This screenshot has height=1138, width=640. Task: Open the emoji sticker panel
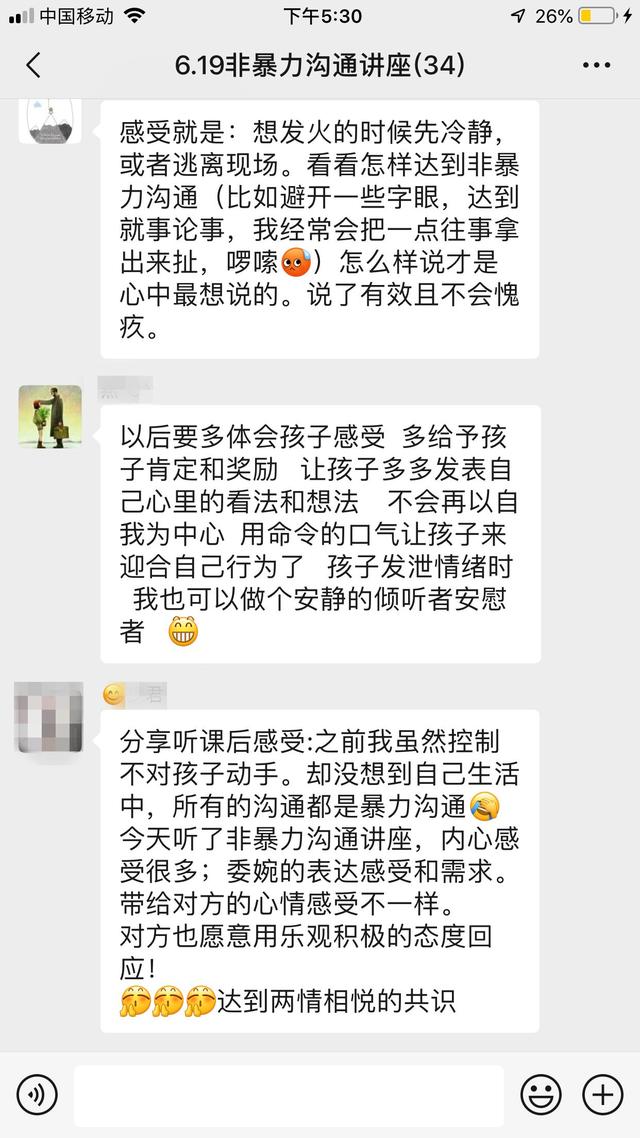tap(541, 1095)
